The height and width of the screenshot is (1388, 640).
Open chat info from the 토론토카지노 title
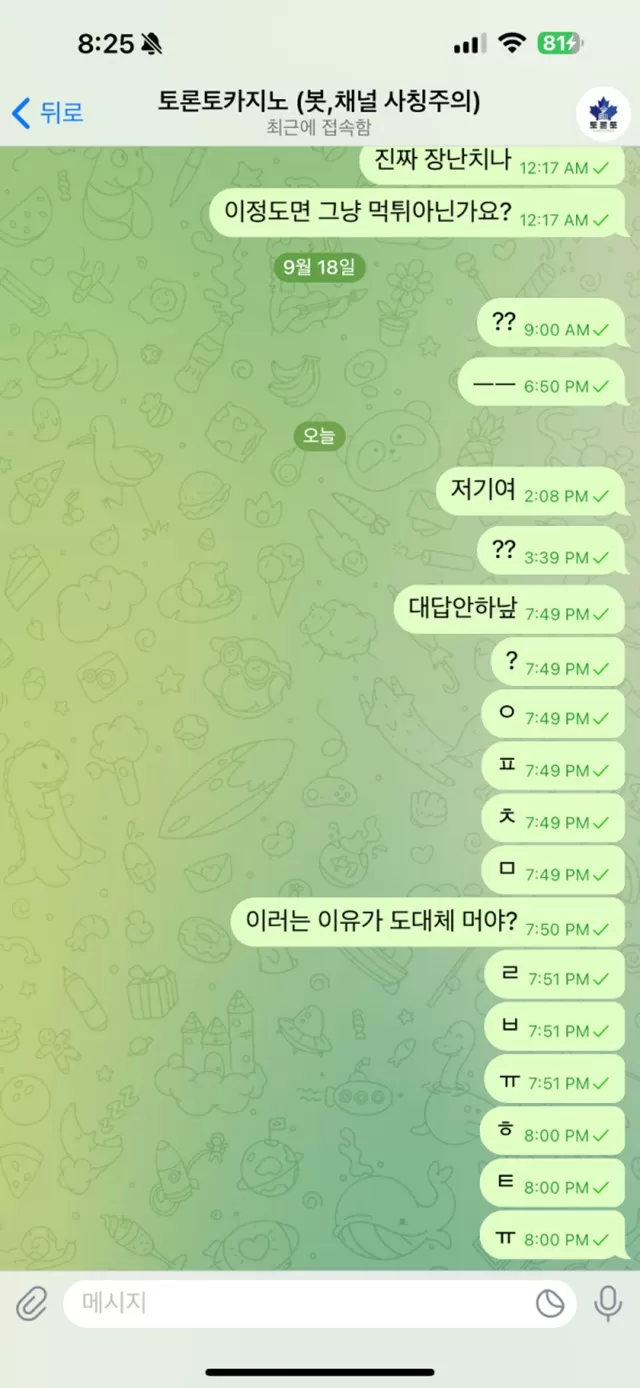(318, 103)
